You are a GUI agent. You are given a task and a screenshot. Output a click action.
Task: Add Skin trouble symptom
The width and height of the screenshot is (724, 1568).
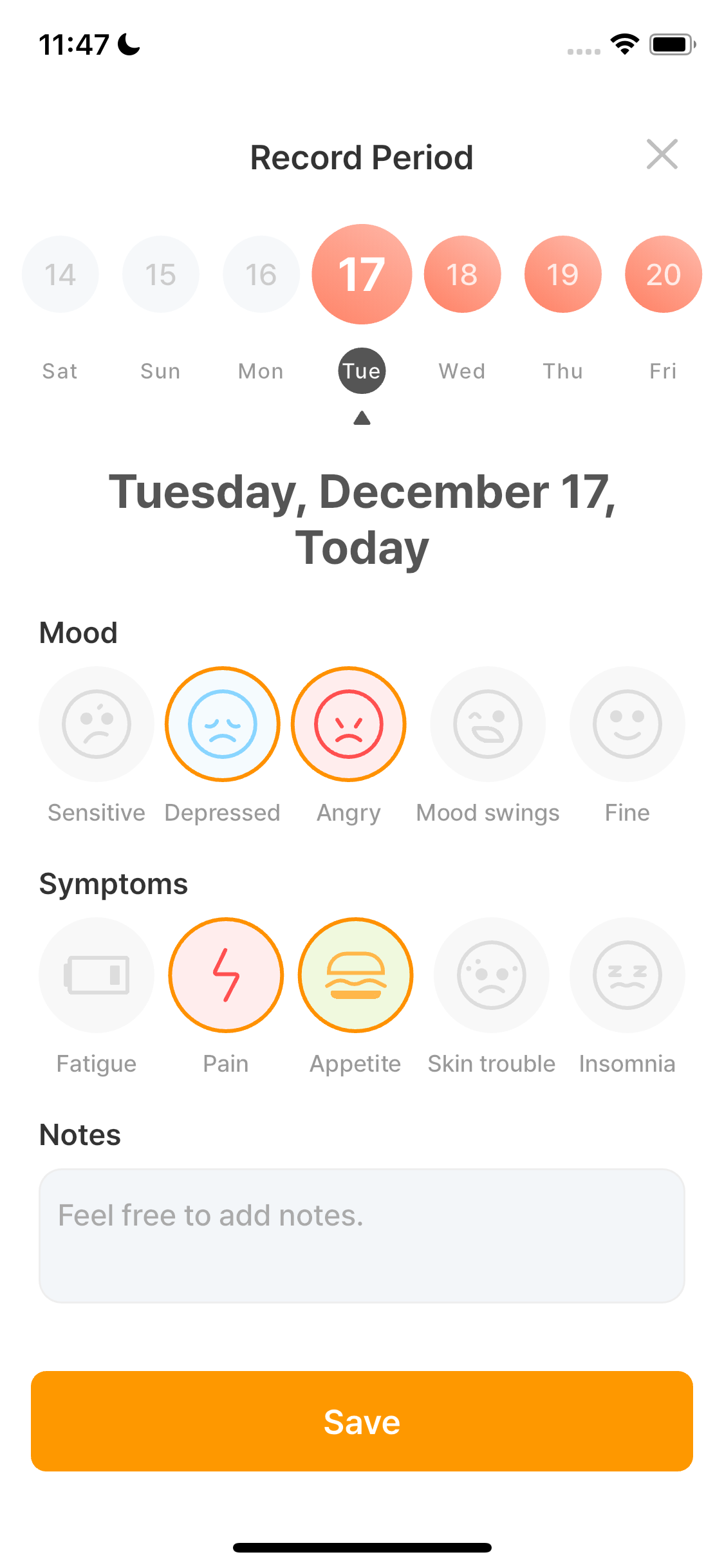coord(491,975)
